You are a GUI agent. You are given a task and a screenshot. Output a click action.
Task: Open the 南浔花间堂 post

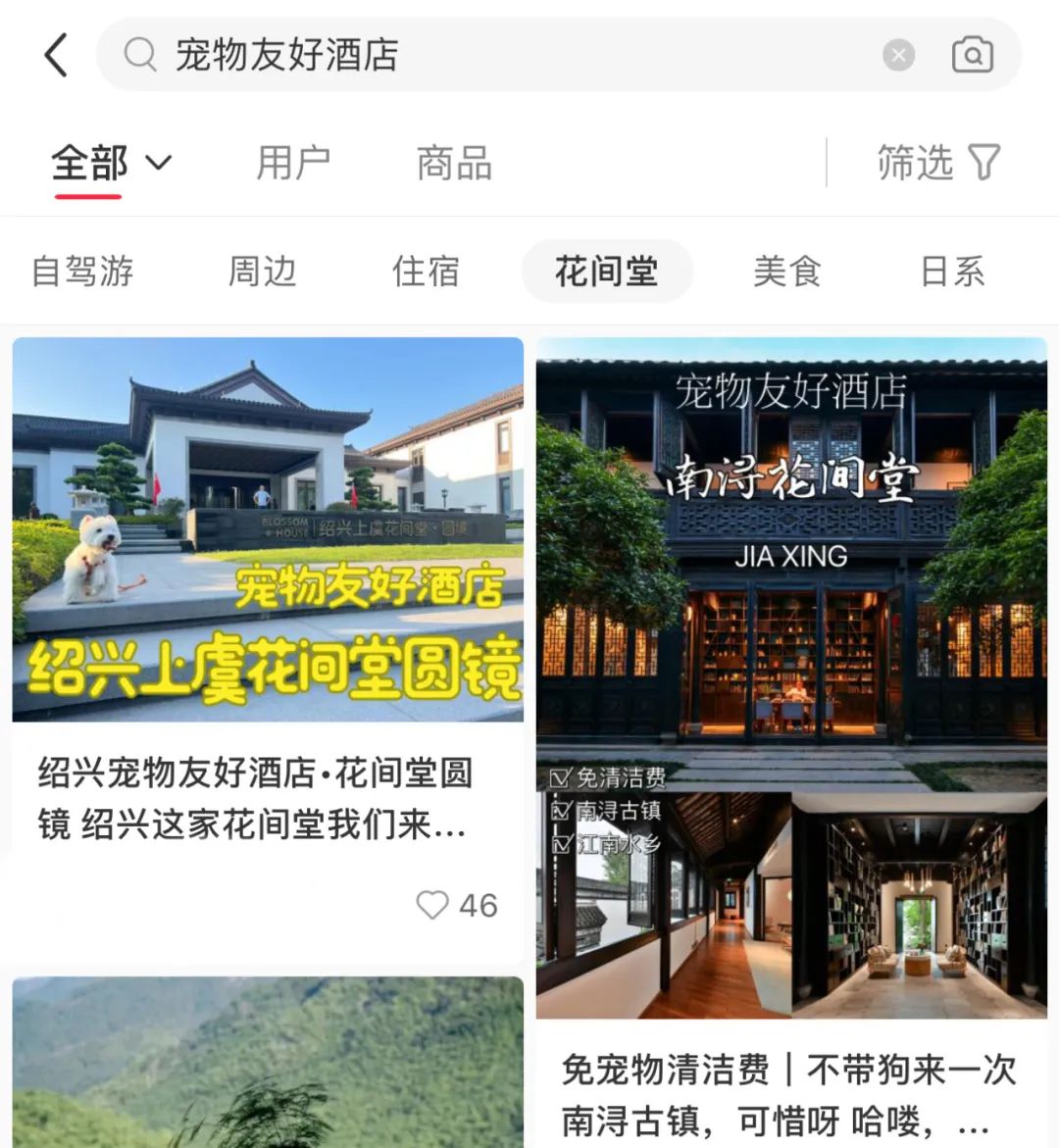click(x=790, y=676)
